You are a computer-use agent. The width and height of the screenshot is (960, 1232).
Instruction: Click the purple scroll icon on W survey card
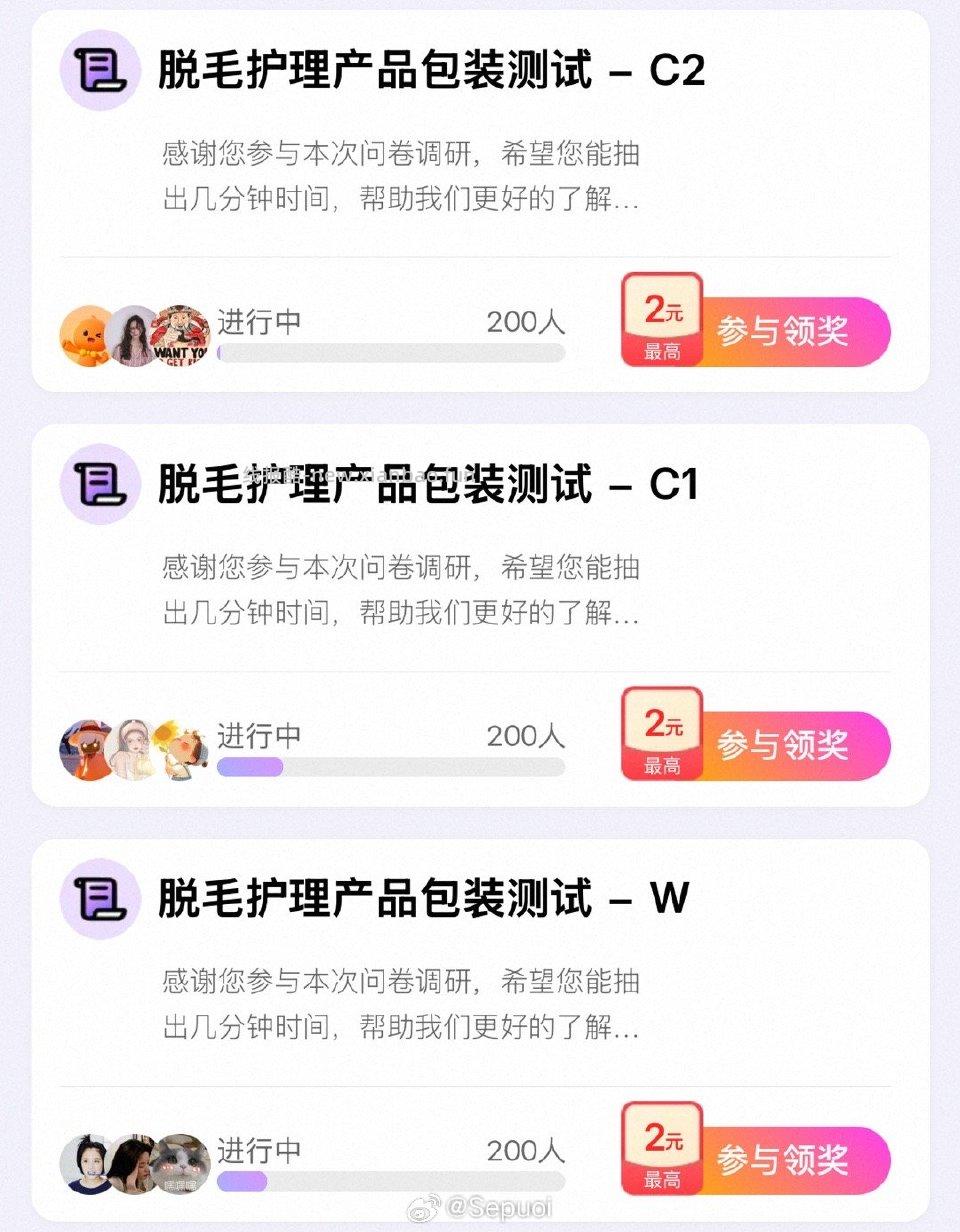pyautogui.click(x=98, y=901)
